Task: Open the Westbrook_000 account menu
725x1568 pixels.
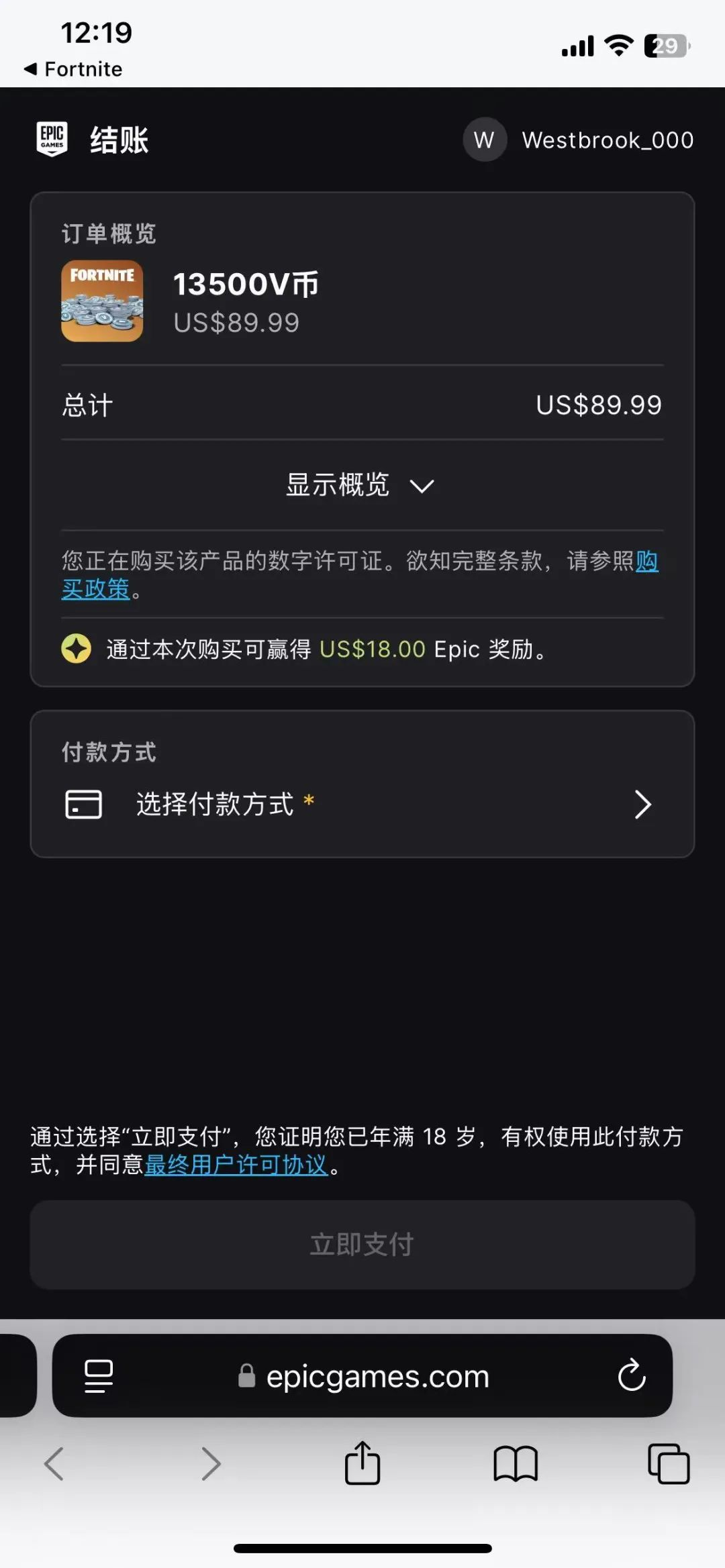Action: pyautogui.click(x=578, y=140)
